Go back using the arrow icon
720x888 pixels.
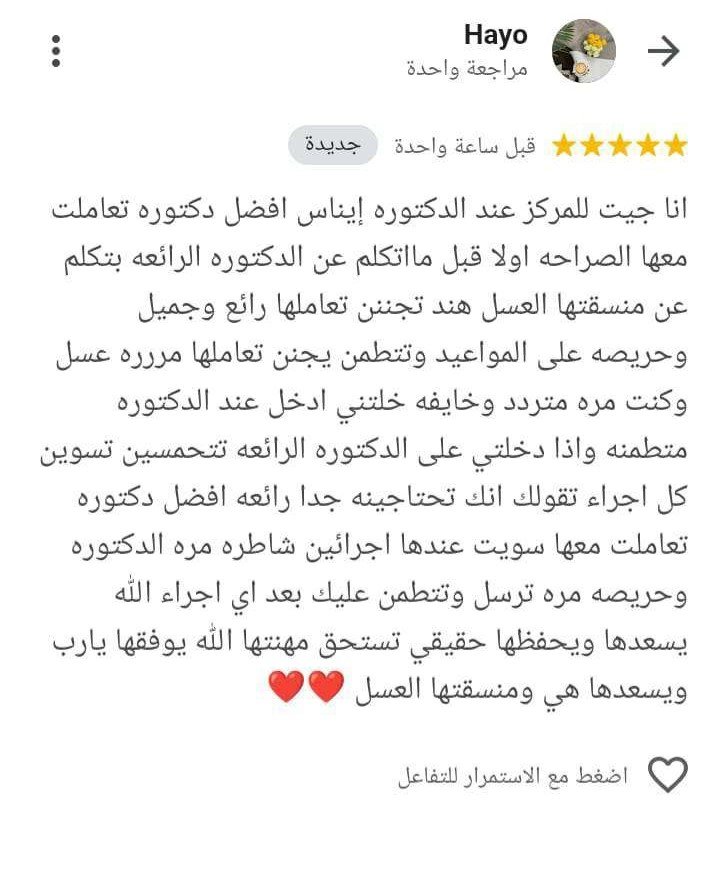pyautogui.click(x=664, y=52)
